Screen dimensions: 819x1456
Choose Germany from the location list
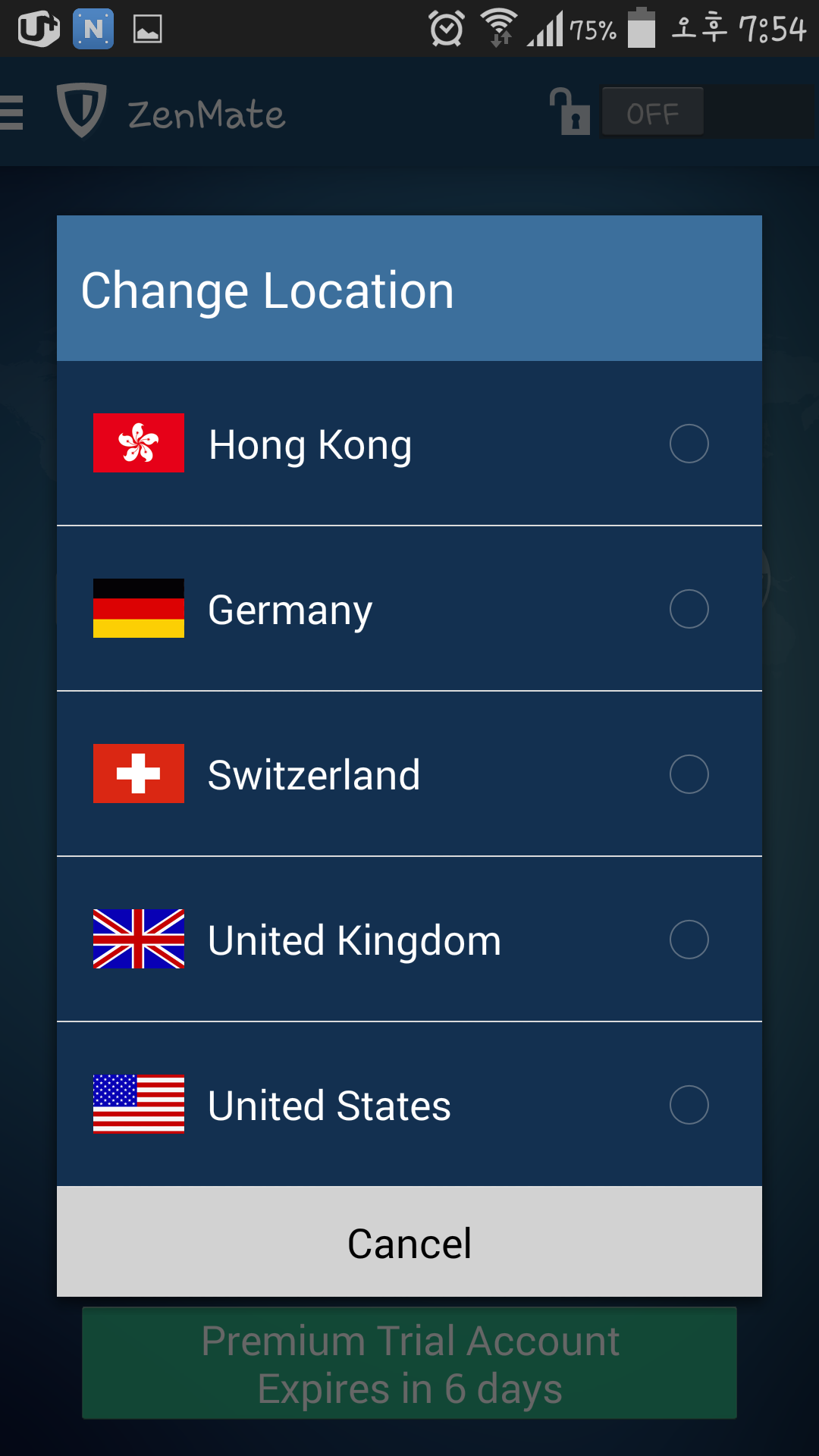point(409,608)
